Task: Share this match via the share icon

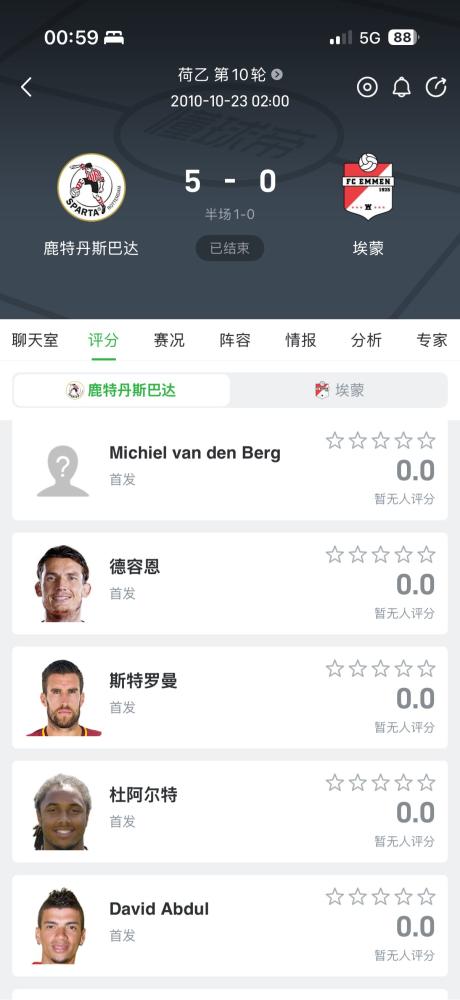Action: point(436,87)
